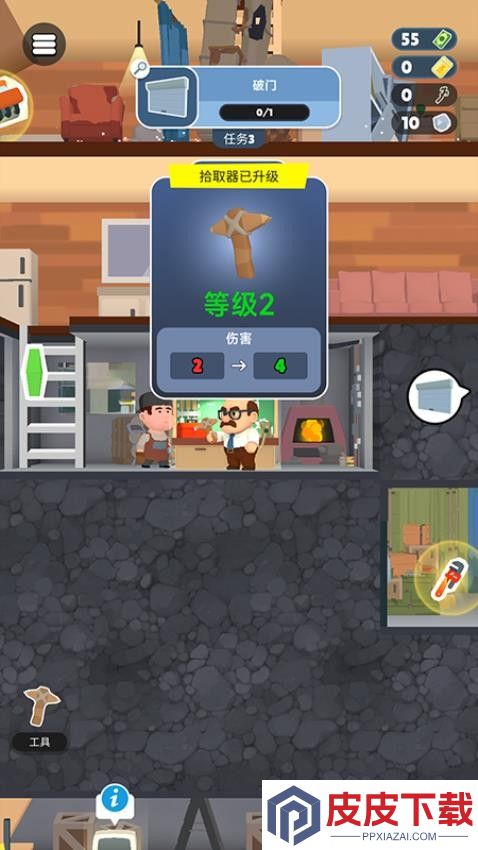Tap the magnifier icon on the mission card
Viewport: 478px width, 850px height.
(140, 69)
